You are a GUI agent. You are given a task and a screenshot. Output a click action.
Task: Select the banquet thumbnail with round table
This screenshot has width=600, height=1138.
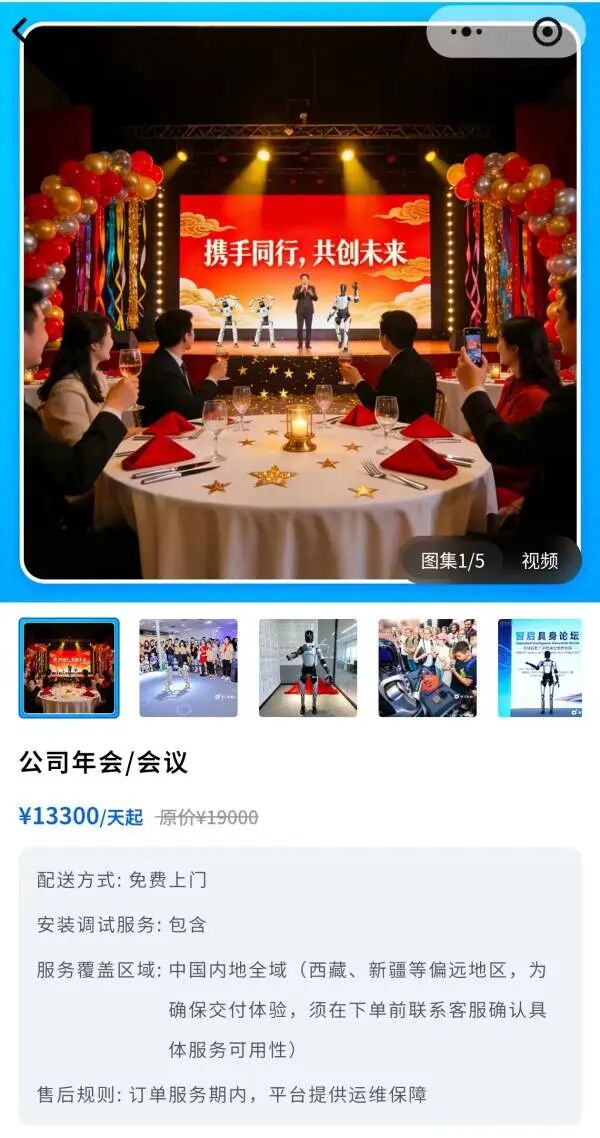pos(69,668)
